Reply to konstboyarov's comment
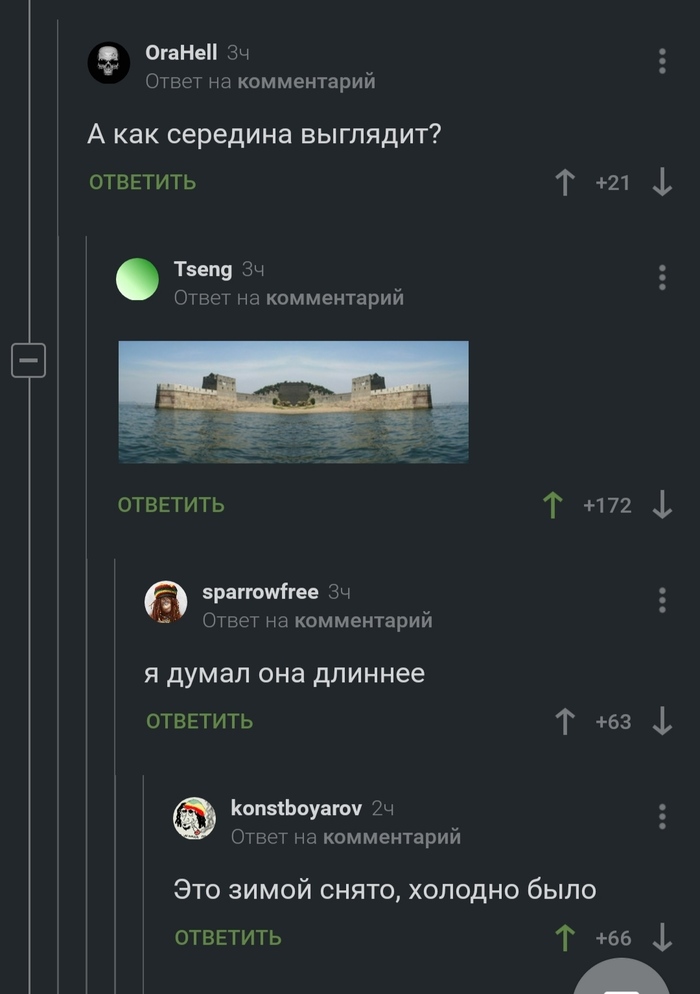 click(x=228, y=937)
